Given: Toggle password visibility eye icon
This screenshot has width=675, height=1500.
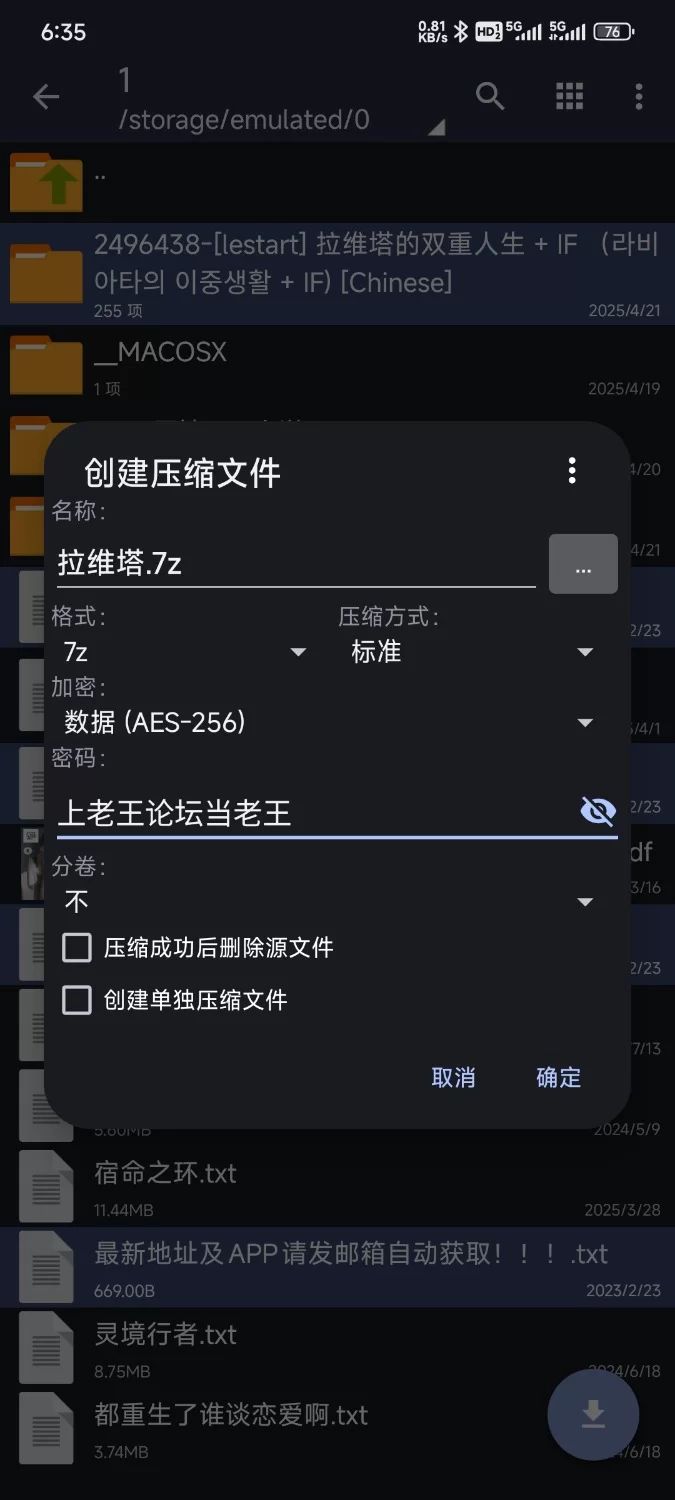Looking at the screenshot, I should click(x=598, y=811).
